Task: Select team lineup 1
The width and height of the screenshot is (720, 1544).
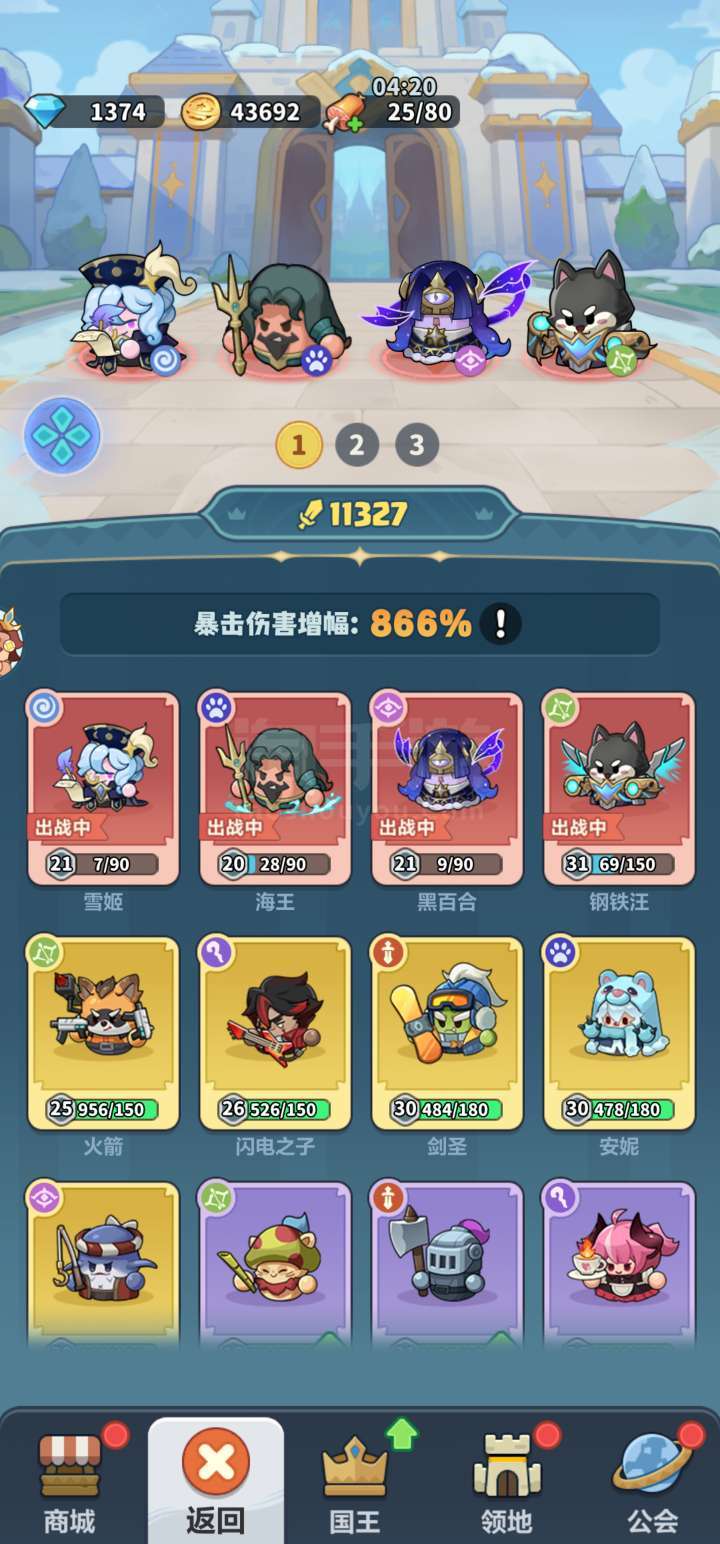Action: [299, 445]
